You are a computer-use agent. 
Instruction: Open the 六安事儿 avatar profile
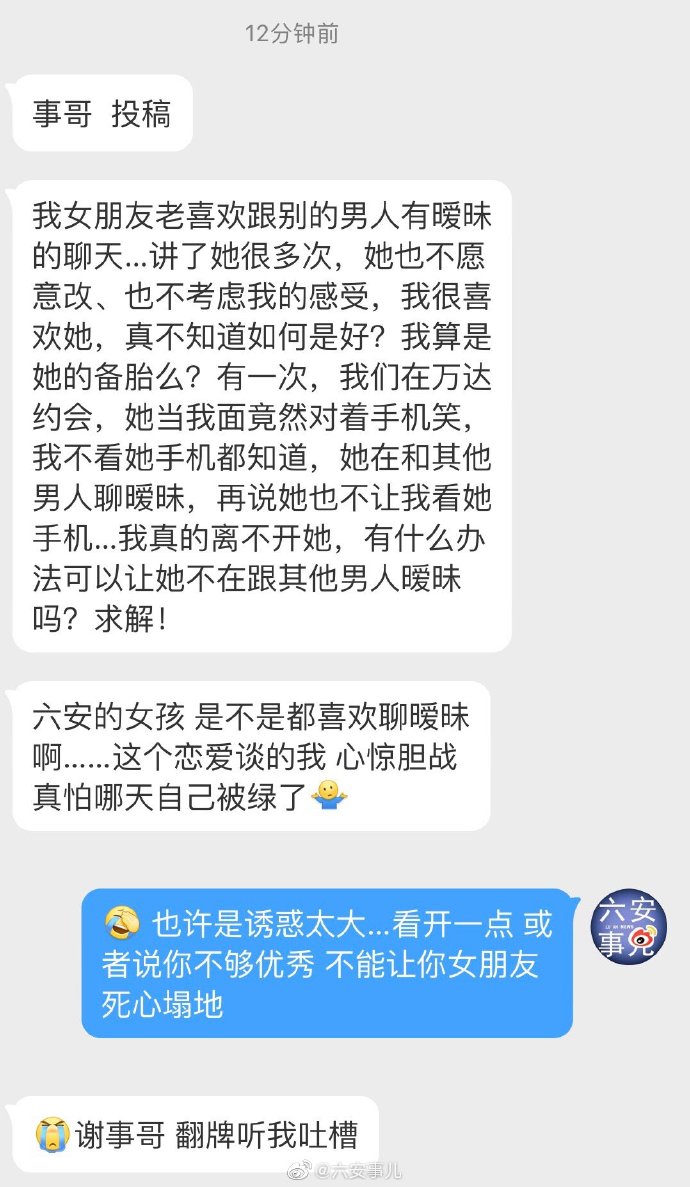click(629, 927)
